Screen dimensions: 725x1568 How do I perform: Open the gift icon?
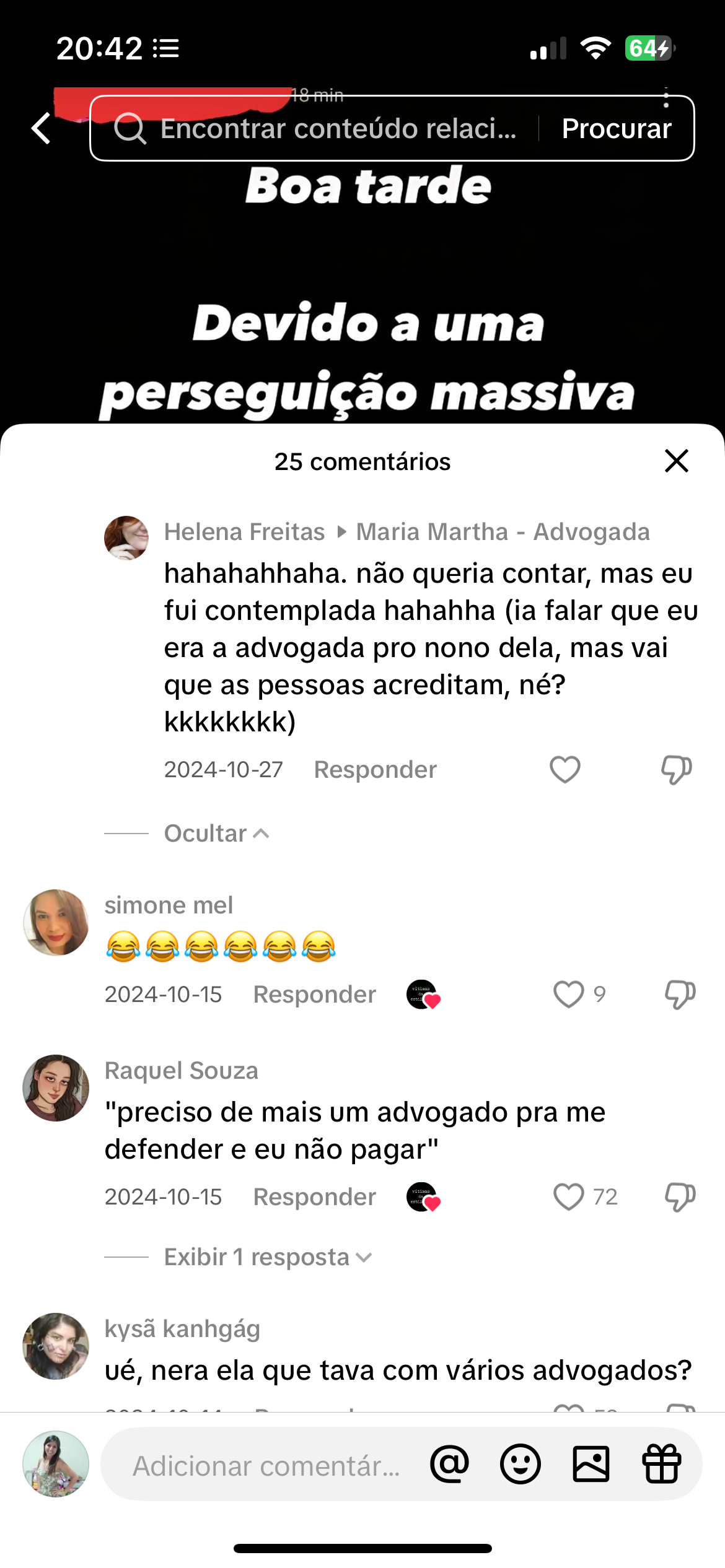coord(662,1464)
